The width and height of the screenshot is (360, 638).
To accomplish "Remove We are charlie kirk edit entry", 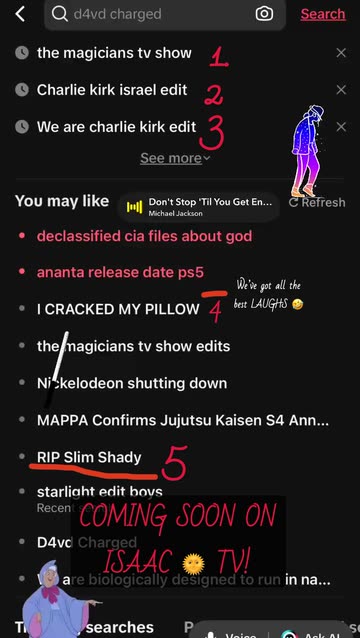I will point(341,127).
